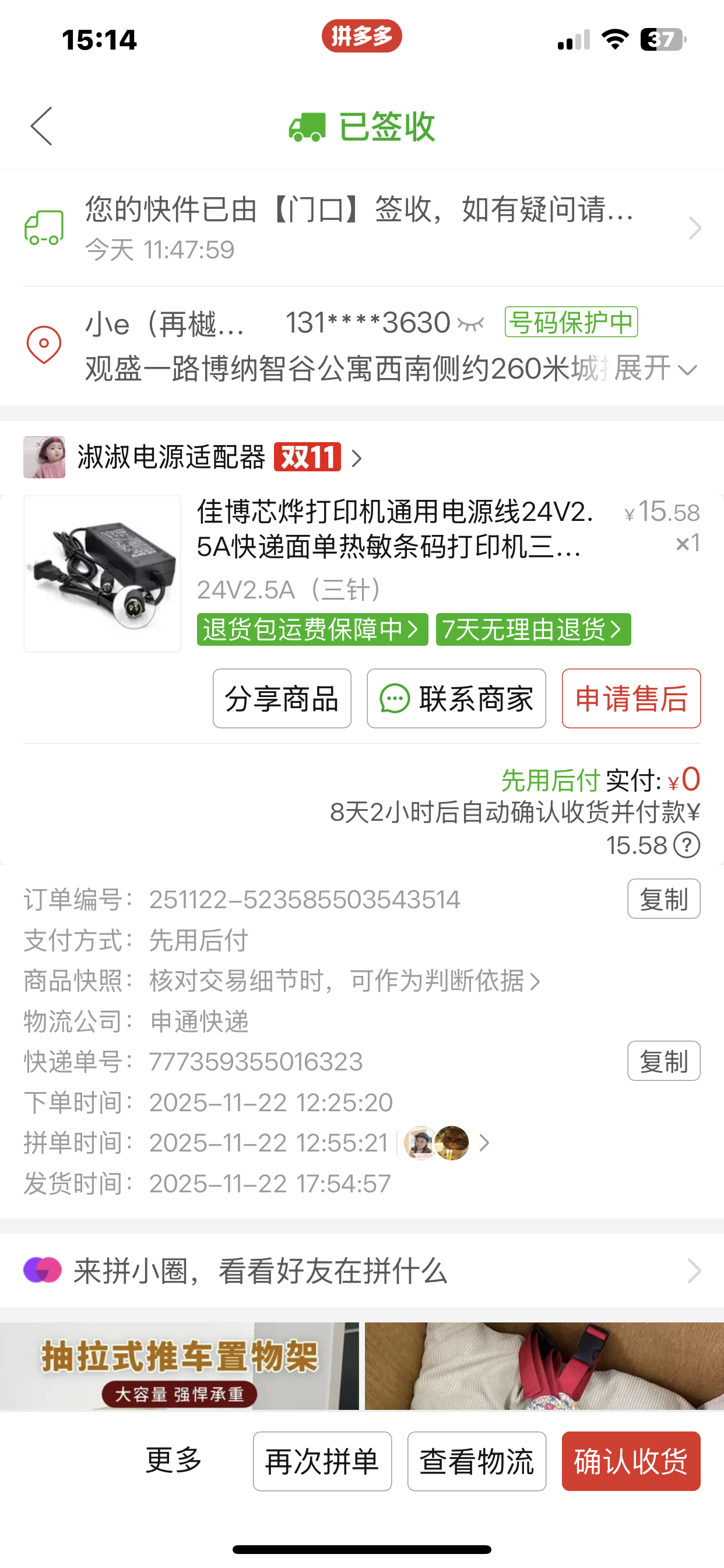Tap 查看物流 to track the shipment
This screenshot has height=1568, width=724.
pyautogui.click(x=476, y=1461)
